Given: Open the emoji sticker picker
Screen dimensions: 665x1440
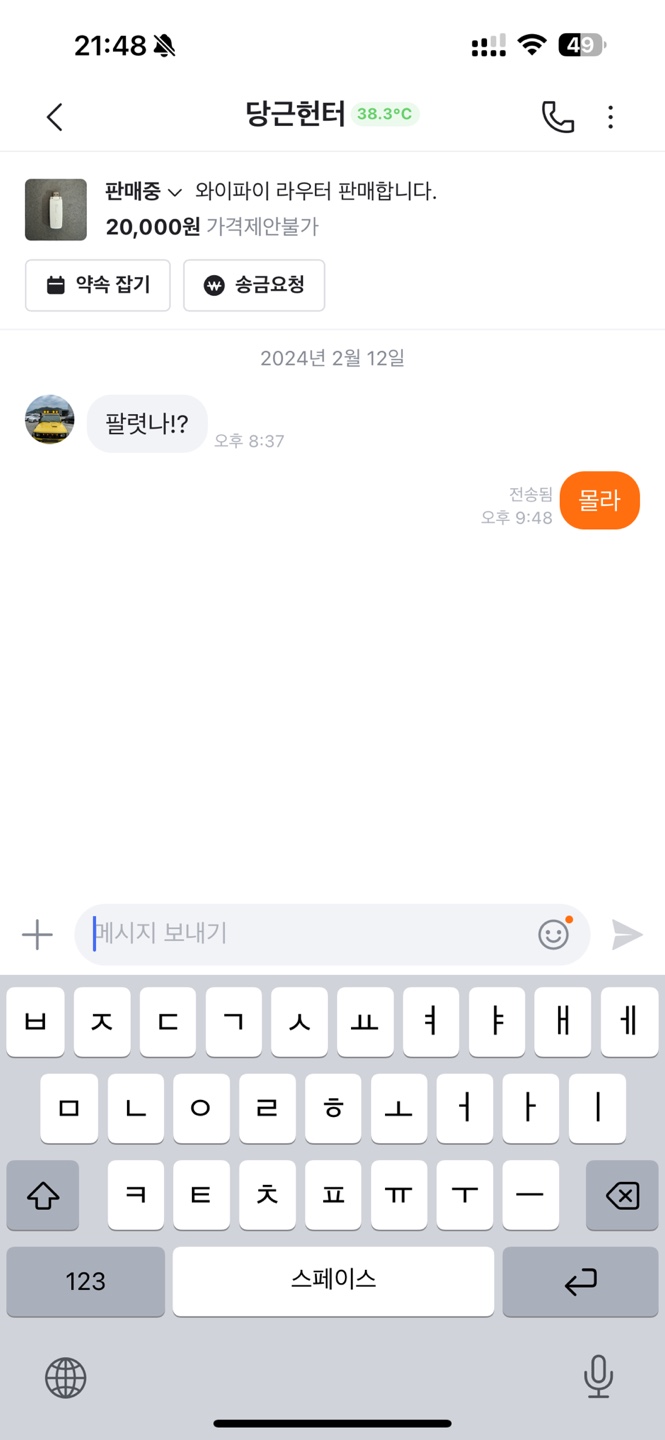Looking at the screenshot, I should [x=554, y=934].
